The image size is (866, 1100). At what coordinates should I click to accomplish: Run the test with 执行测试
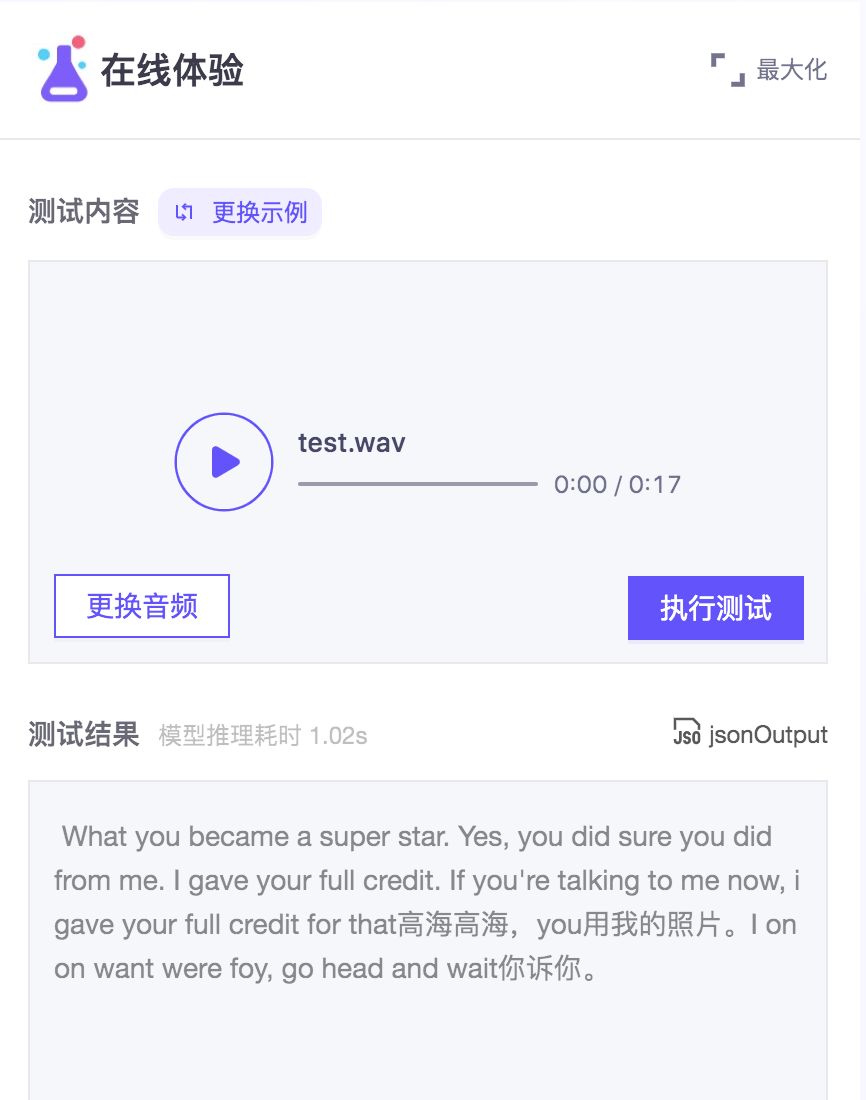[x=715, y=608]
